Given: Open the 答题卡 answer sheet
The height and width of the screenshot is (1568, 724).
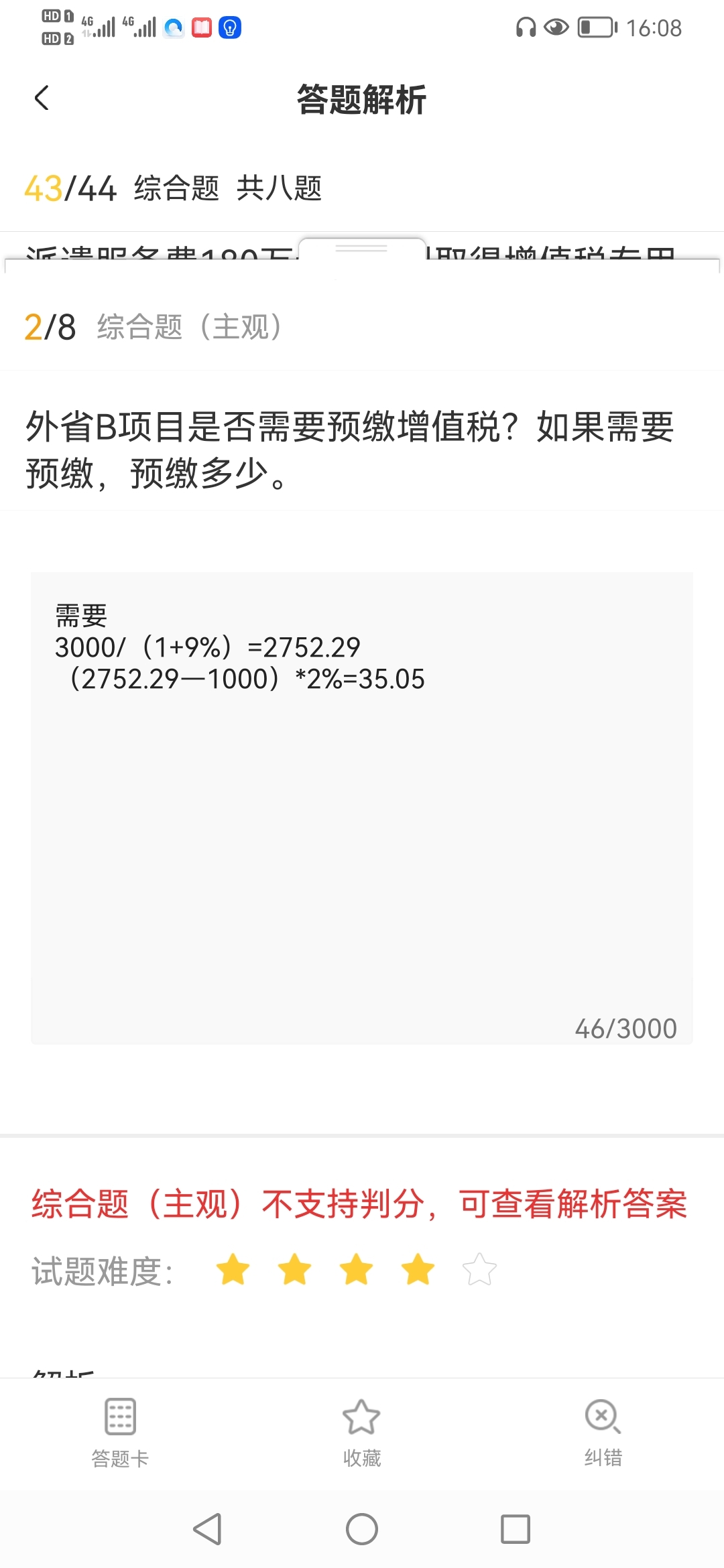Looking at the screenshot, I should pos(121,1433).
